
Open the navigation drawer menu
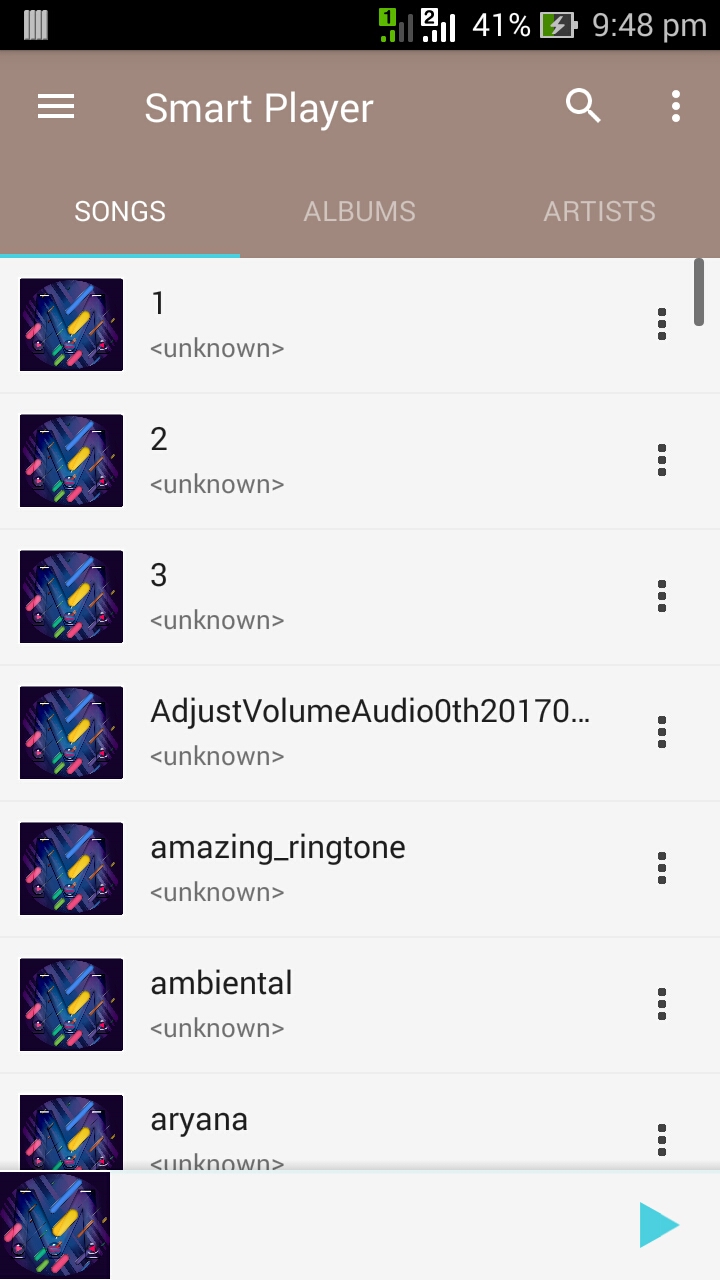point(55,106)
